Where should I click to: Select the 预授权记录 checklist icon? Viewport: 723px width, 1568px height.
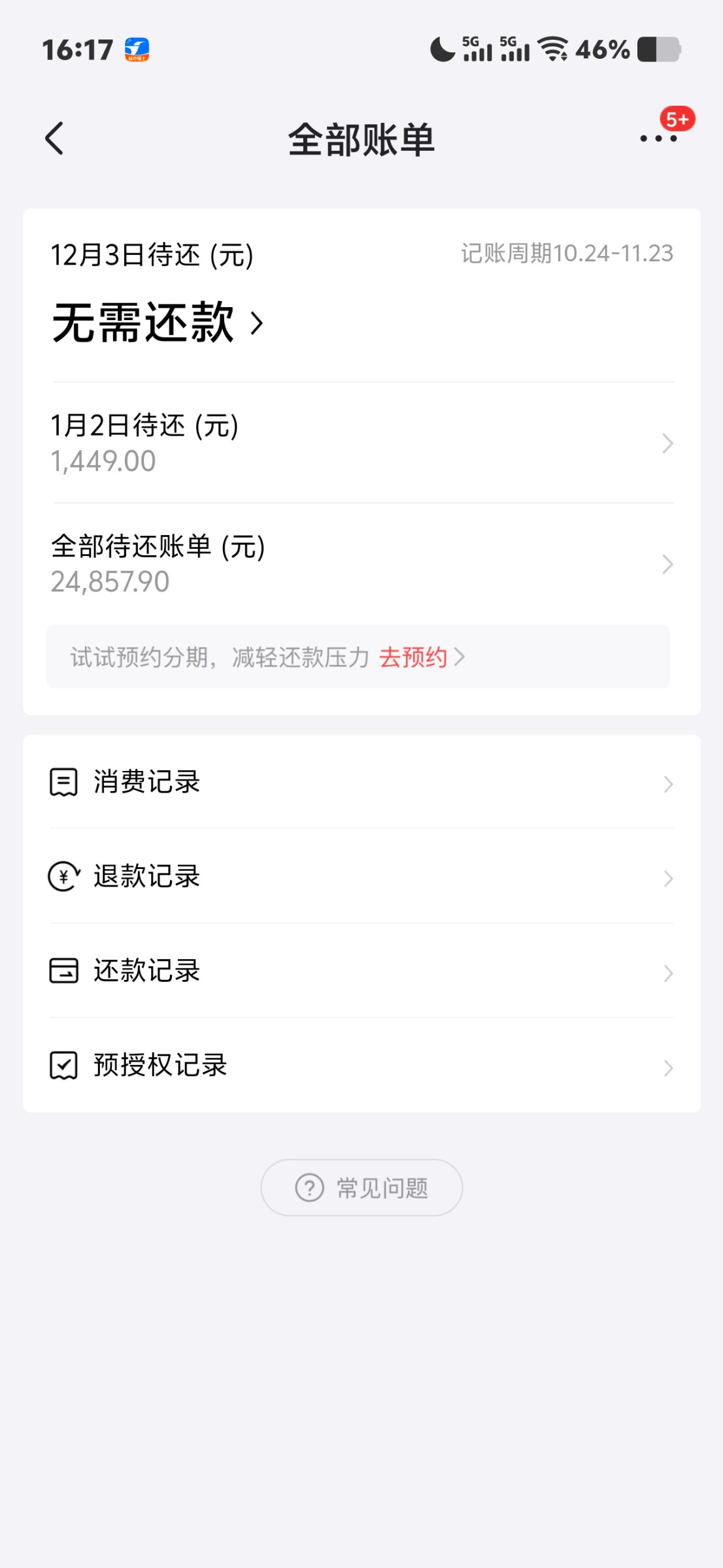[63, 1065]
